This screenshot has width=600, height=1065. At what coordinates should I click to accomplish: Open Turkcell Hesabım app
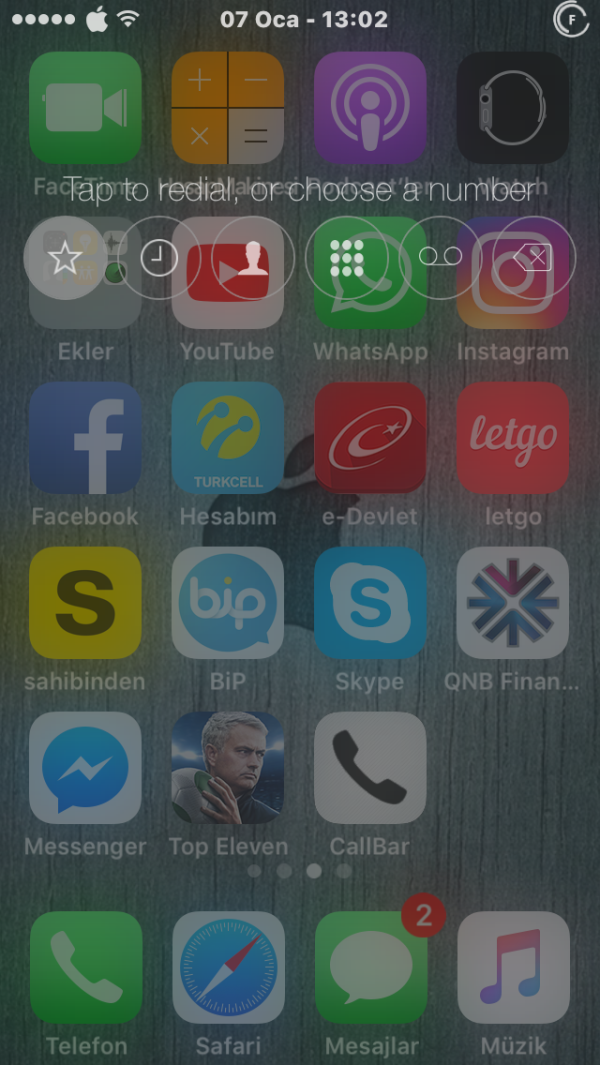point(228,438)
